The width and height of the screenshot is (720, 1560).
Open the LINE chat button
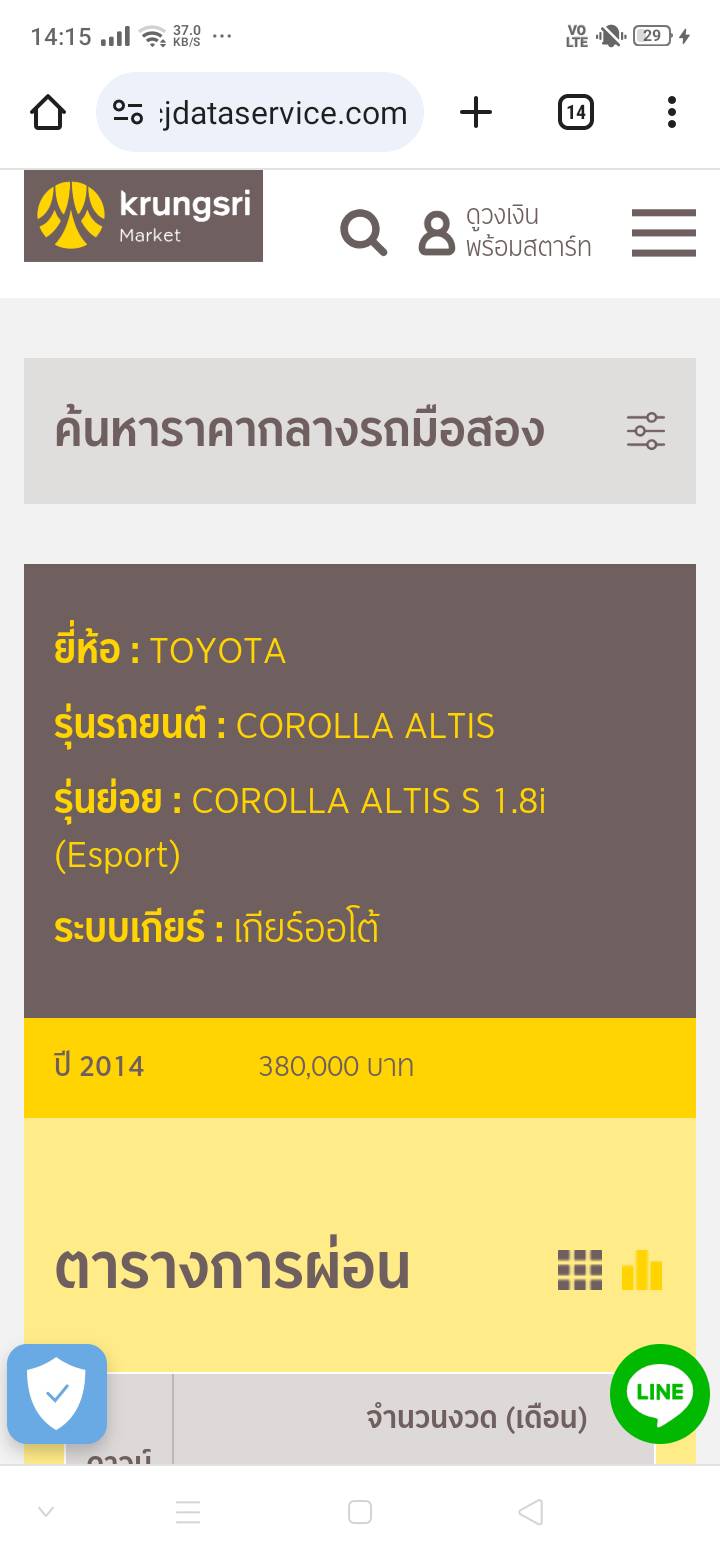(x=660, y=1393)
